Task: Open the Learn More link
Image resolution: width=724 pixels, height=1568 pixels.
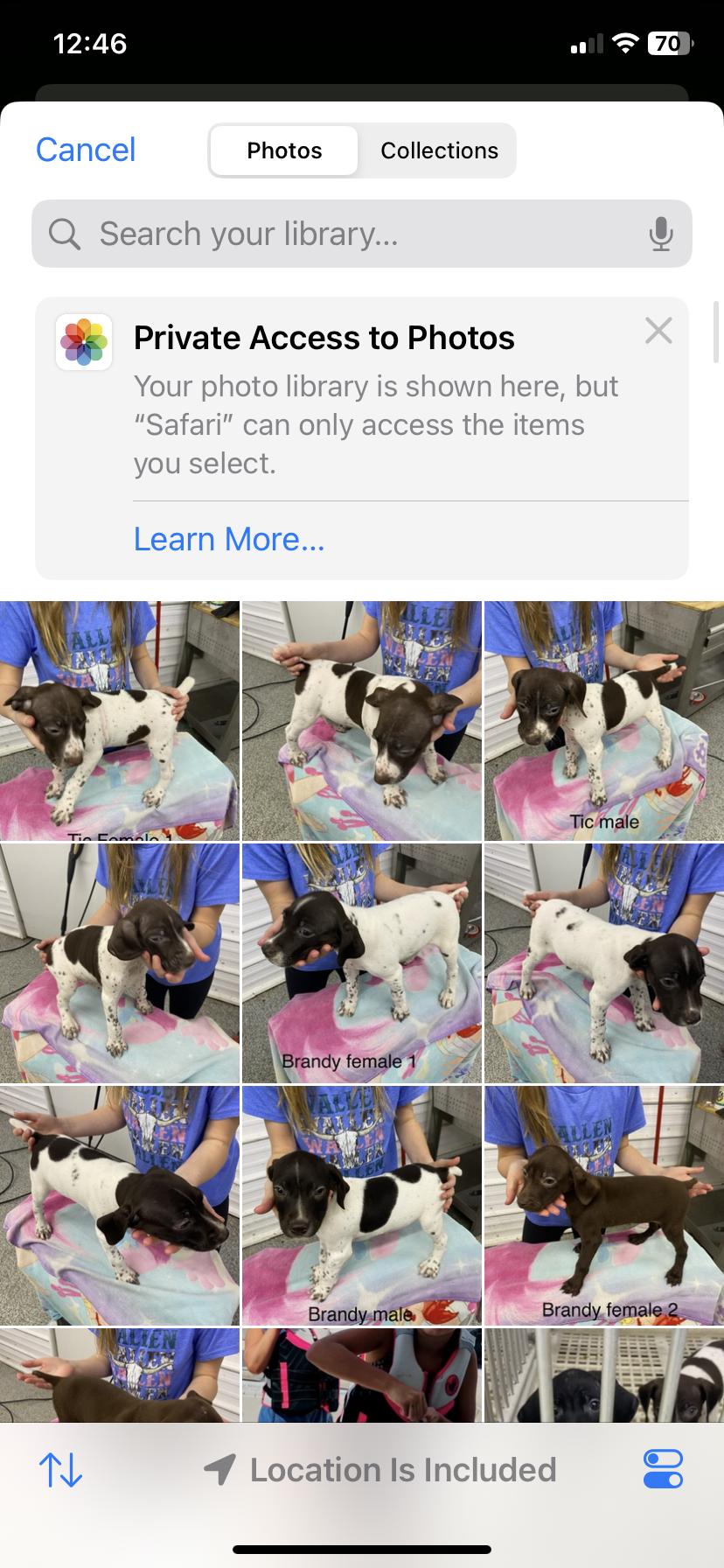Action: (x=229, y=539)
